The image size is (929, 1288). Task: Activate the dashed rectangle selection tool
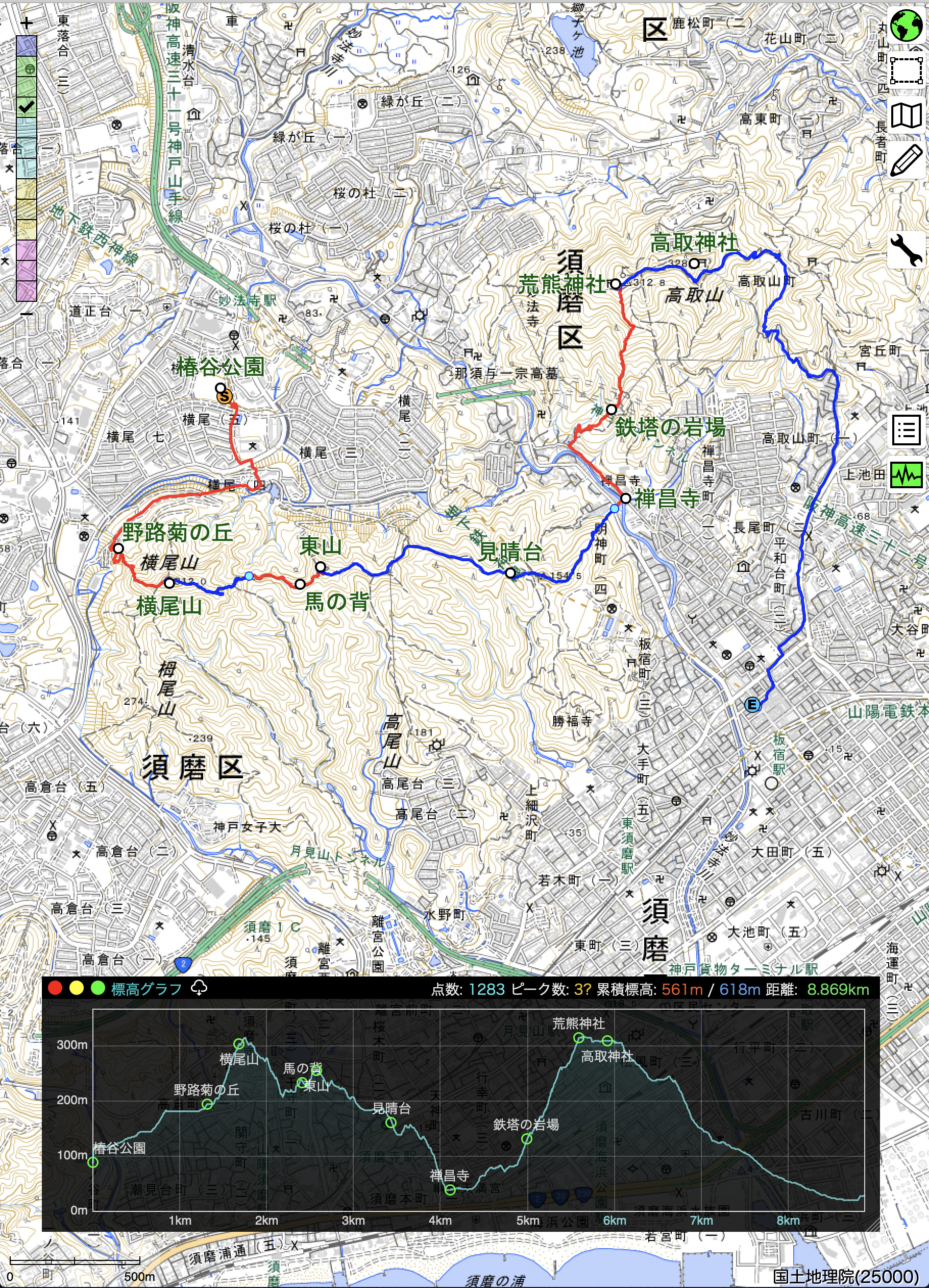(x=906, y=70)
